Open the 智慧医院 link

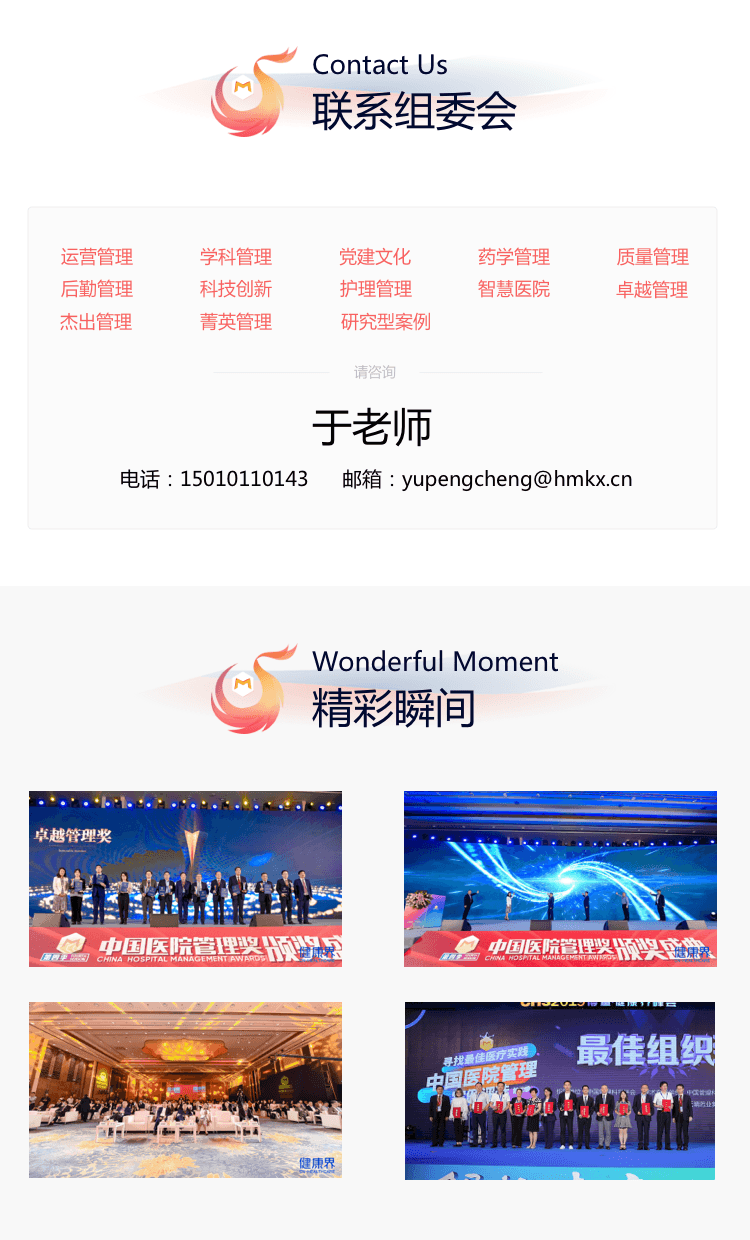click(x=514, y=289)
